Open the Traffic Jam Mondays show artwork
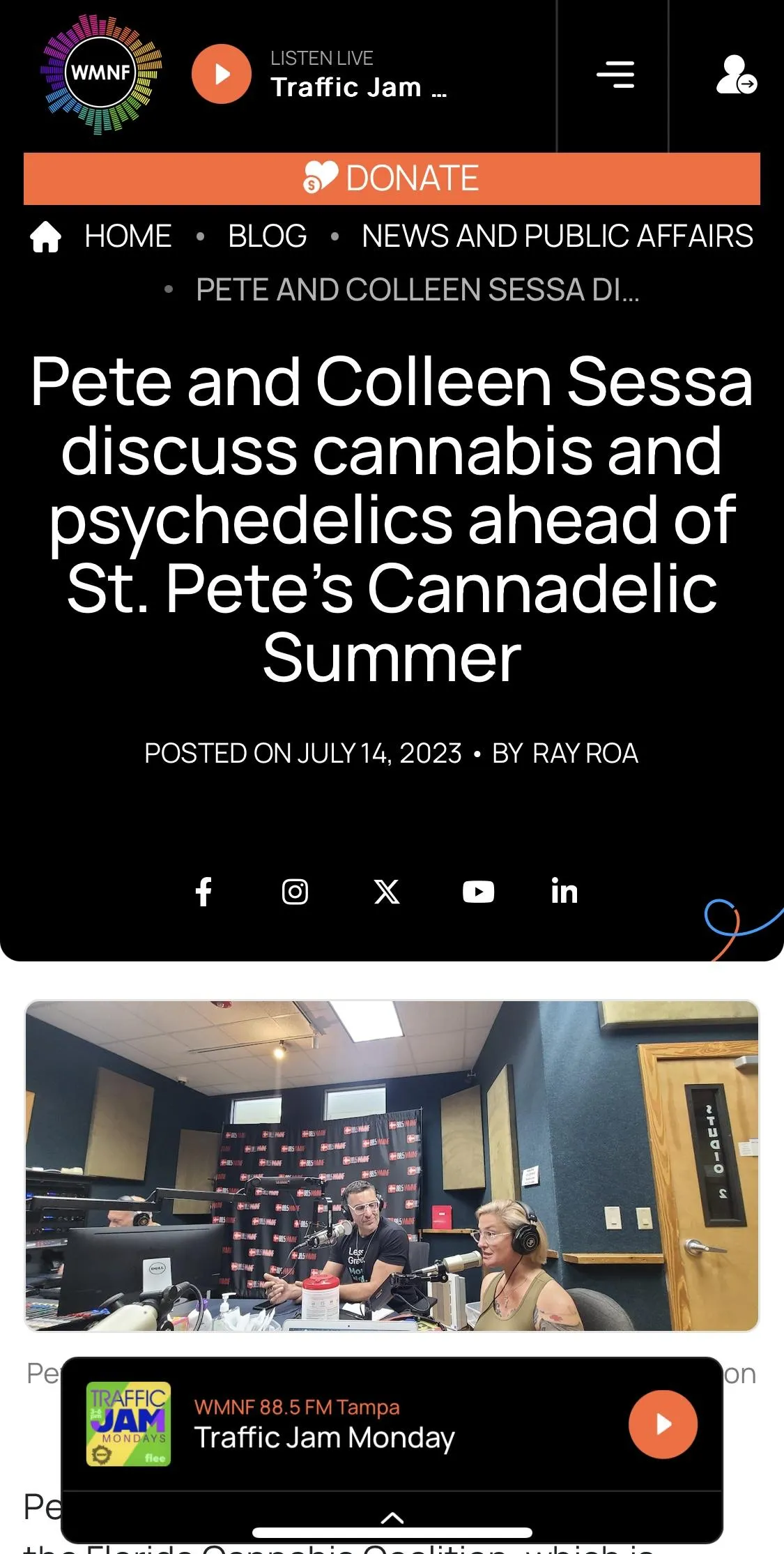The width and height of the screenshot is (784, 1554). point(128,1424)
